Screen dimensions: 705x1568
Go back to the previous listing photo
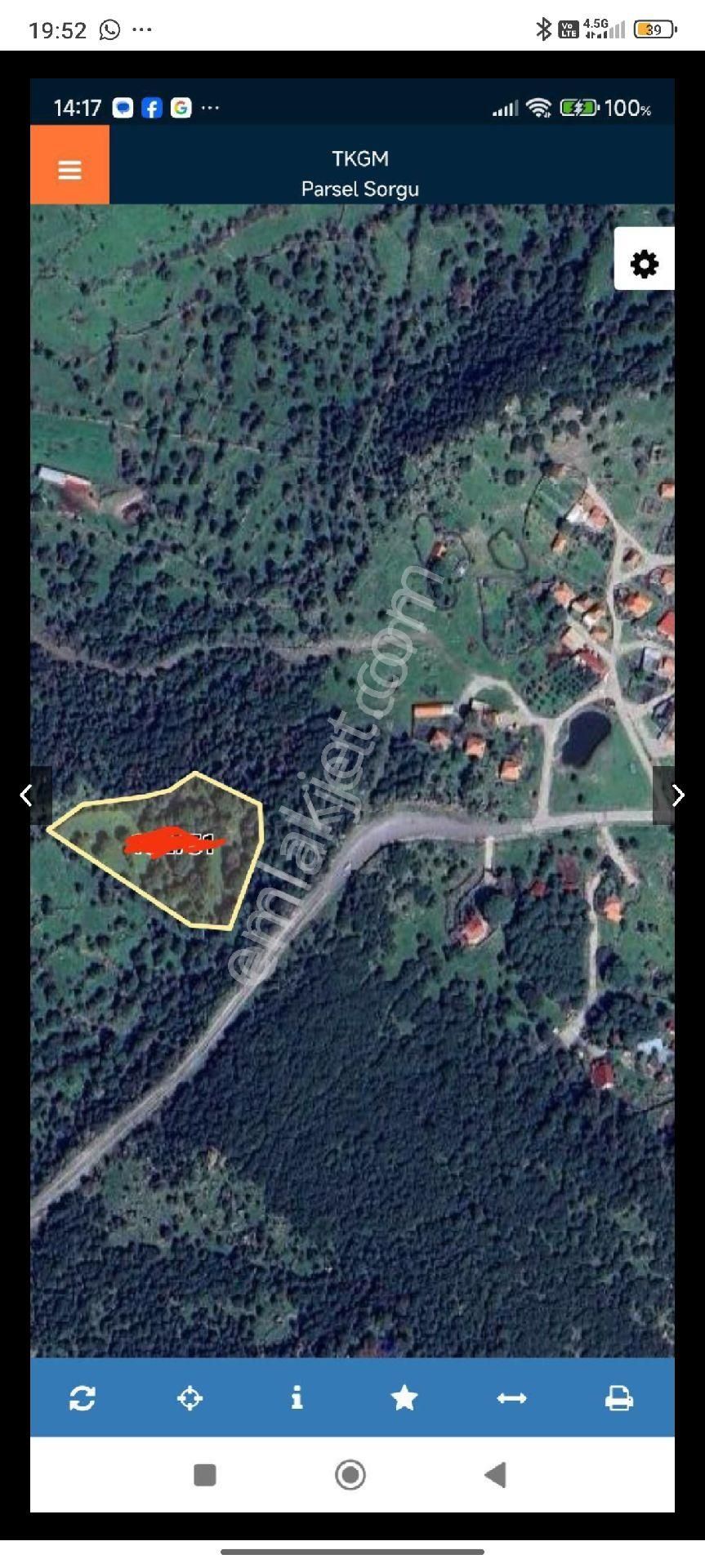(x=27, y=795)
